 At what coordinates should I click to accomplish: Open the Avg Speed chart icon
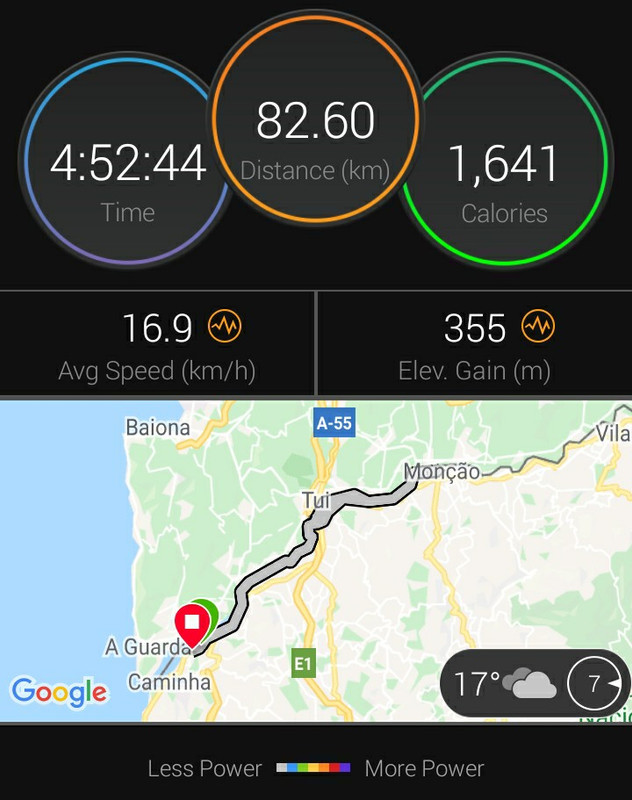[224, 326]
